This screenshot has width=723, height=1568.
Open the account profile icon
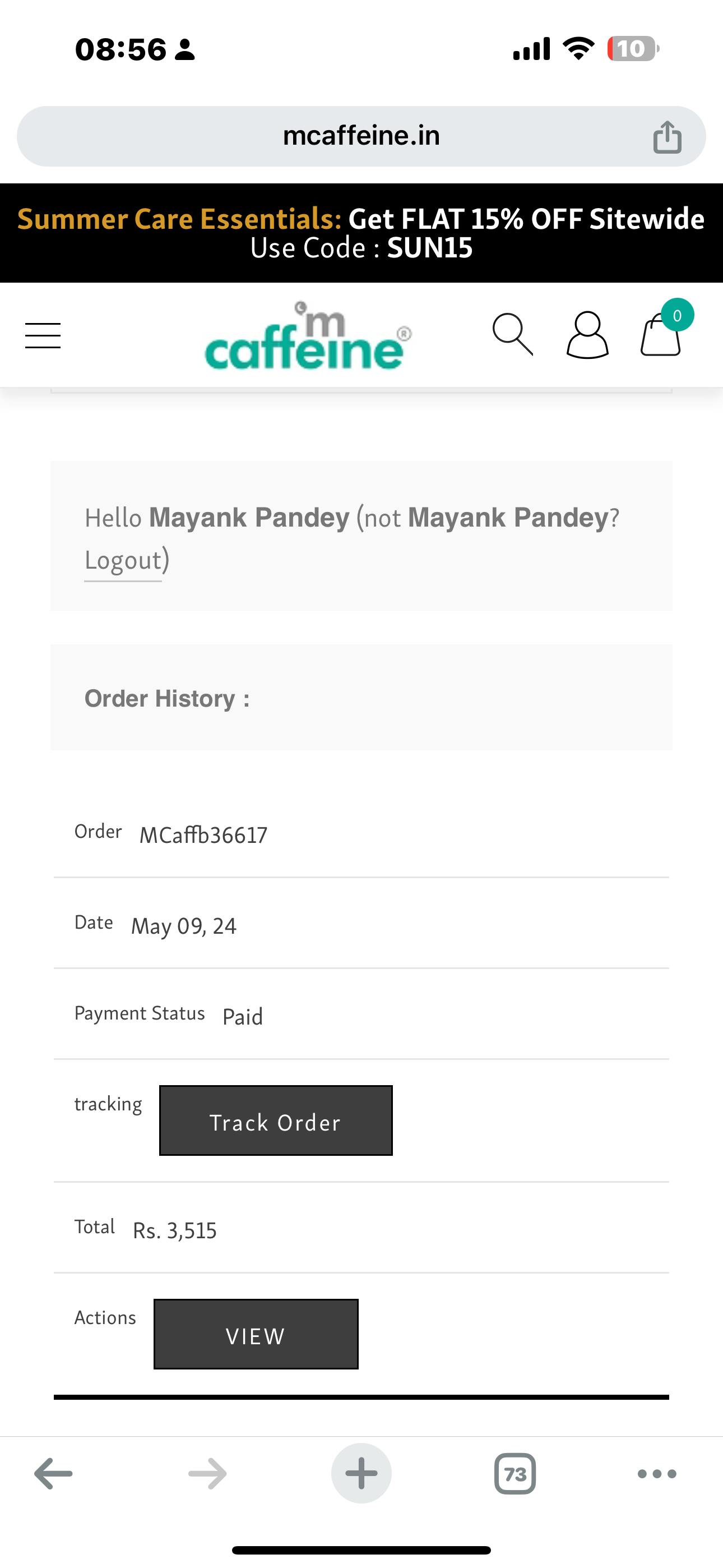[x=587, y=335]
